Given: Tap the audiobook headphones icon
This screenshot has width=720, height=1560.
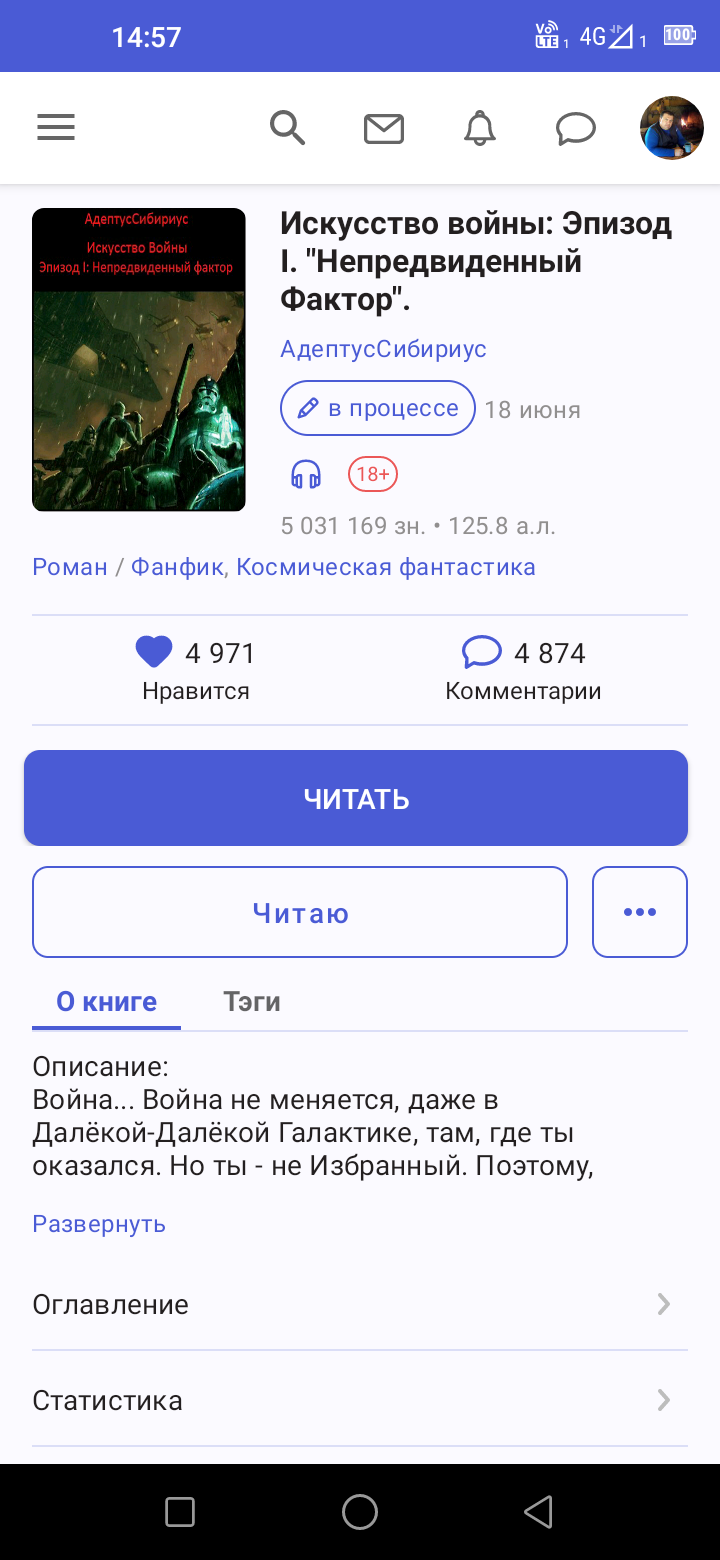Looking at the screenshot, I should point(306,474).
